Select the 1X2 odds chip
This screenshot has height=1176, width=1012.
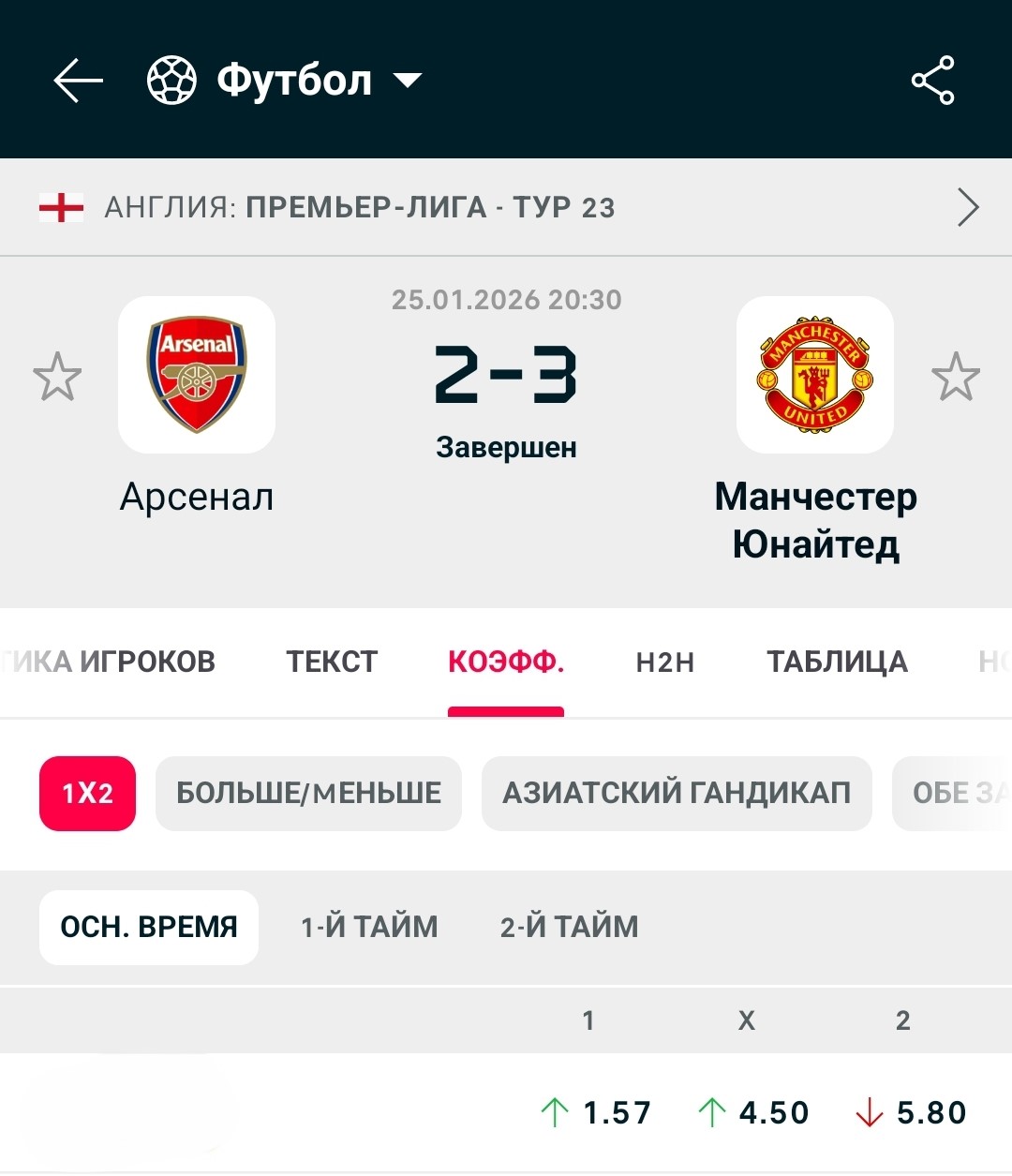point(87,793)
